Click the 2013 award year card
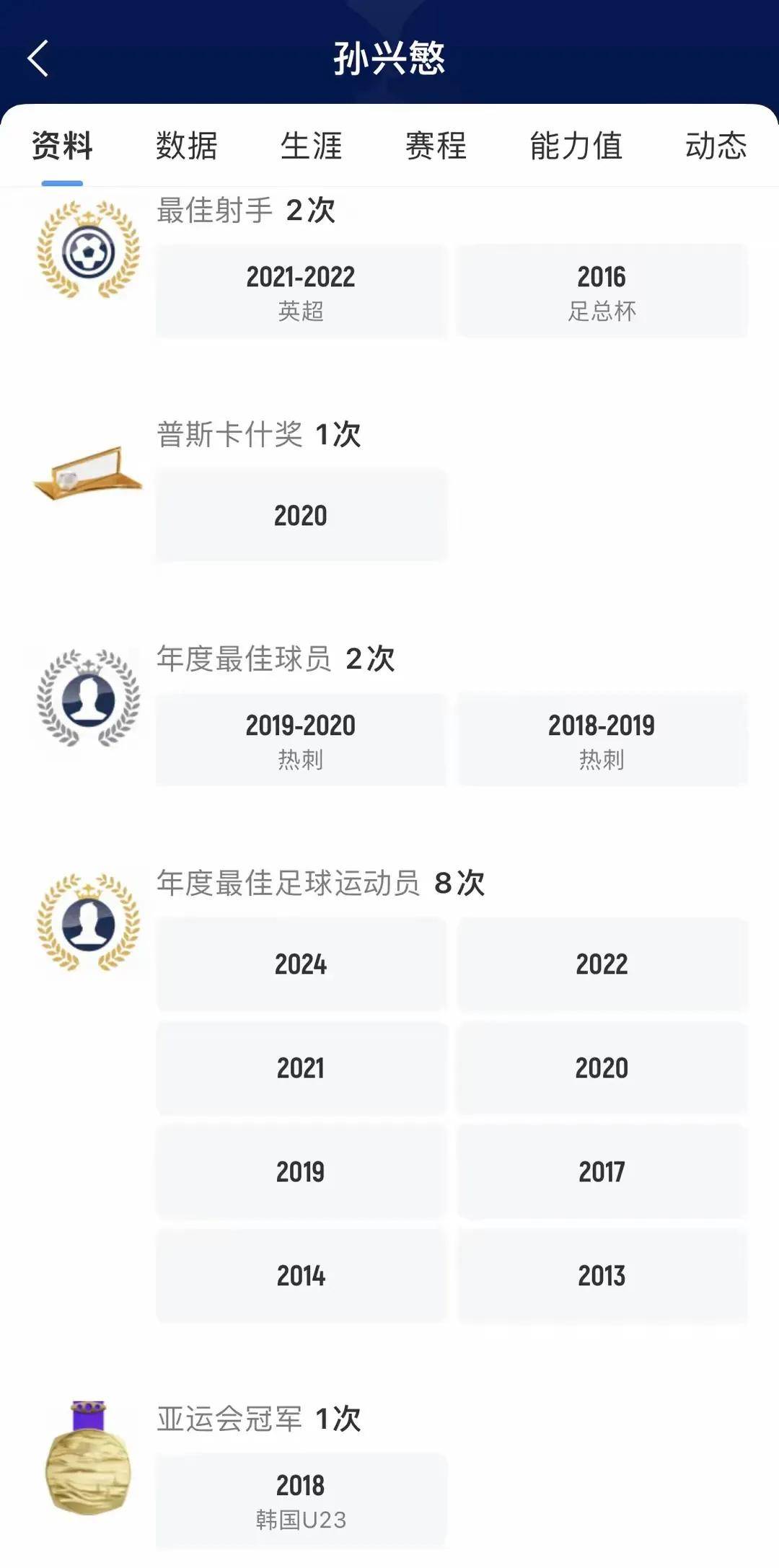The image size is (779, 1568). pos(602,1277)
